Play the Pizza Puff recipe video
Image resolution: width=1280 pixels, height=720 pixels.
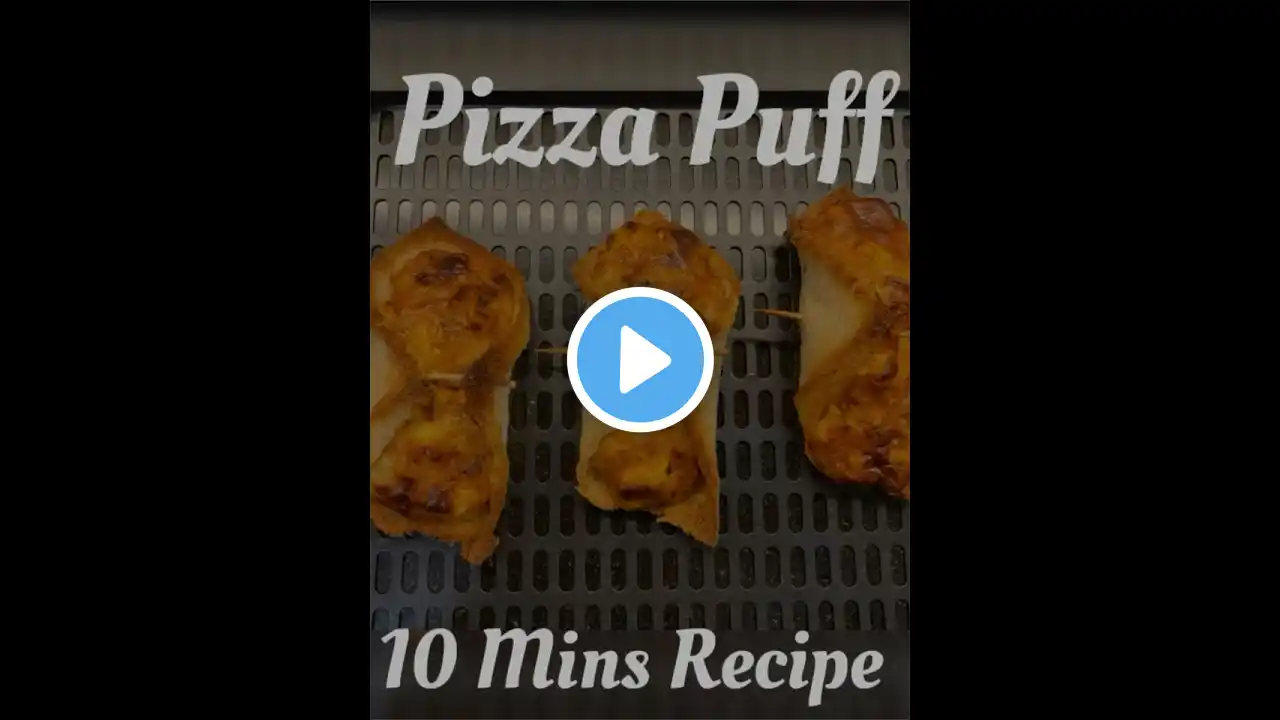[640, 360]
